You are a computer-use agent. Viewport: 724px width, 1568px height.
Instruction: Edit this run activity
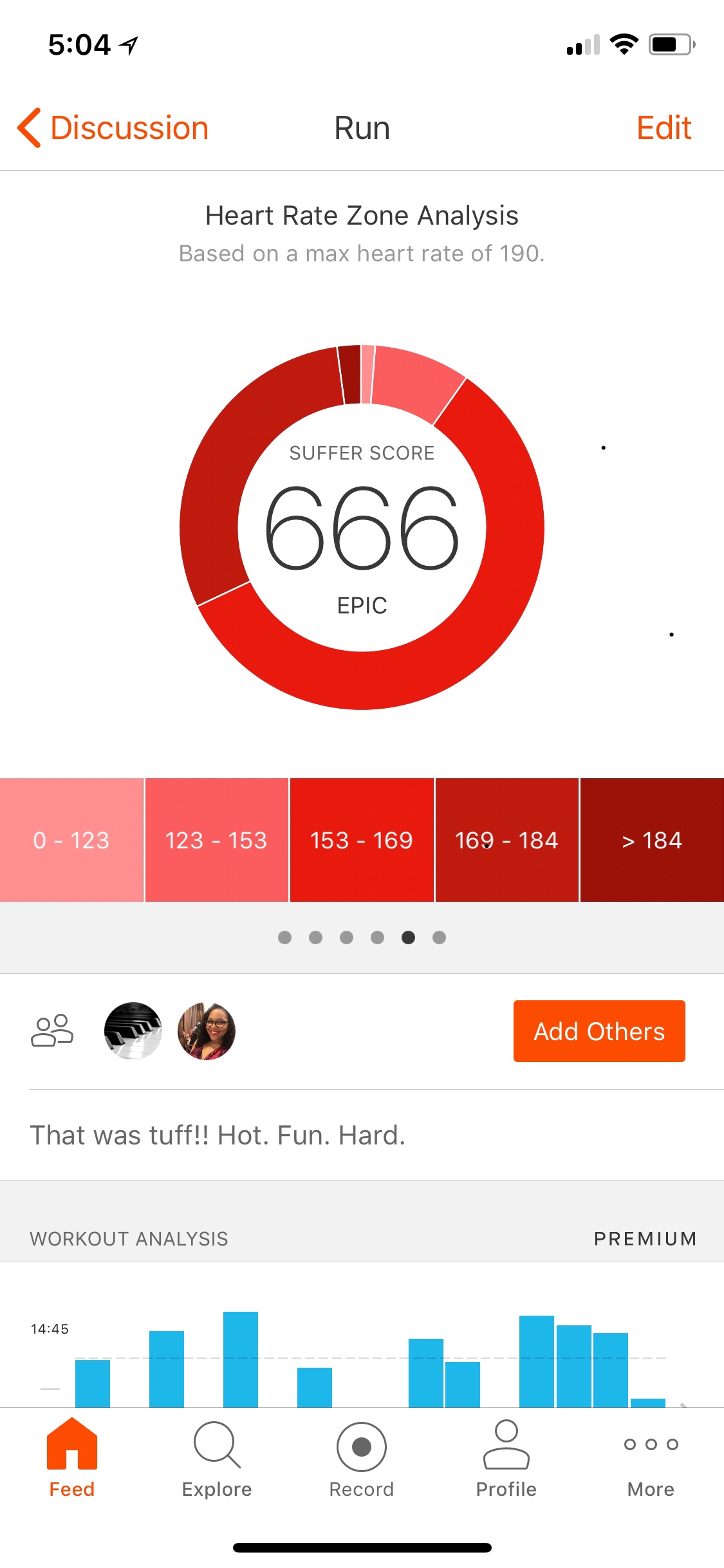tap(663, 128)
